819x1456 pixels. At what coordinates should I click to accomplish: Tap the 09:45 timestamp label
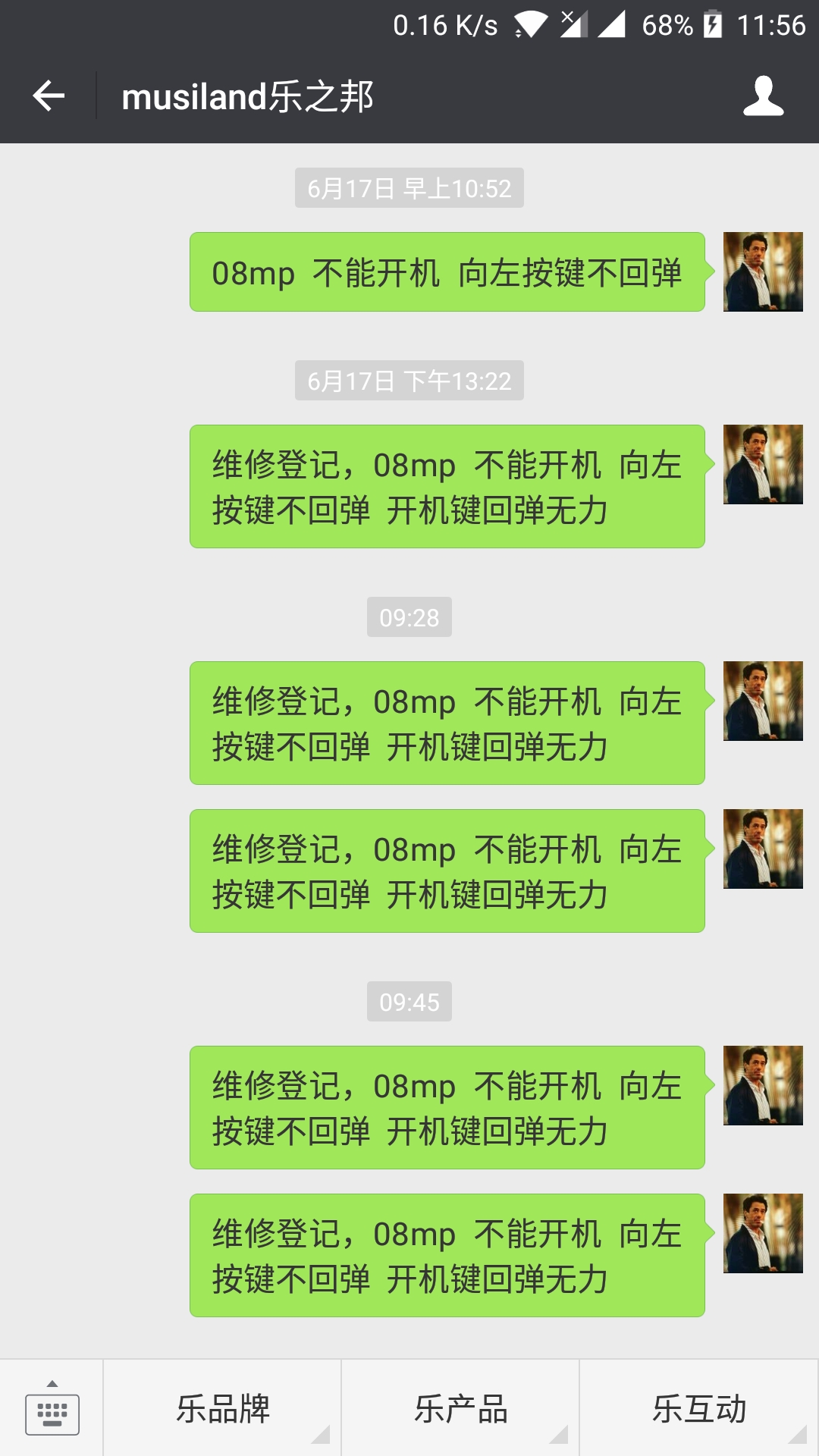409,1002
